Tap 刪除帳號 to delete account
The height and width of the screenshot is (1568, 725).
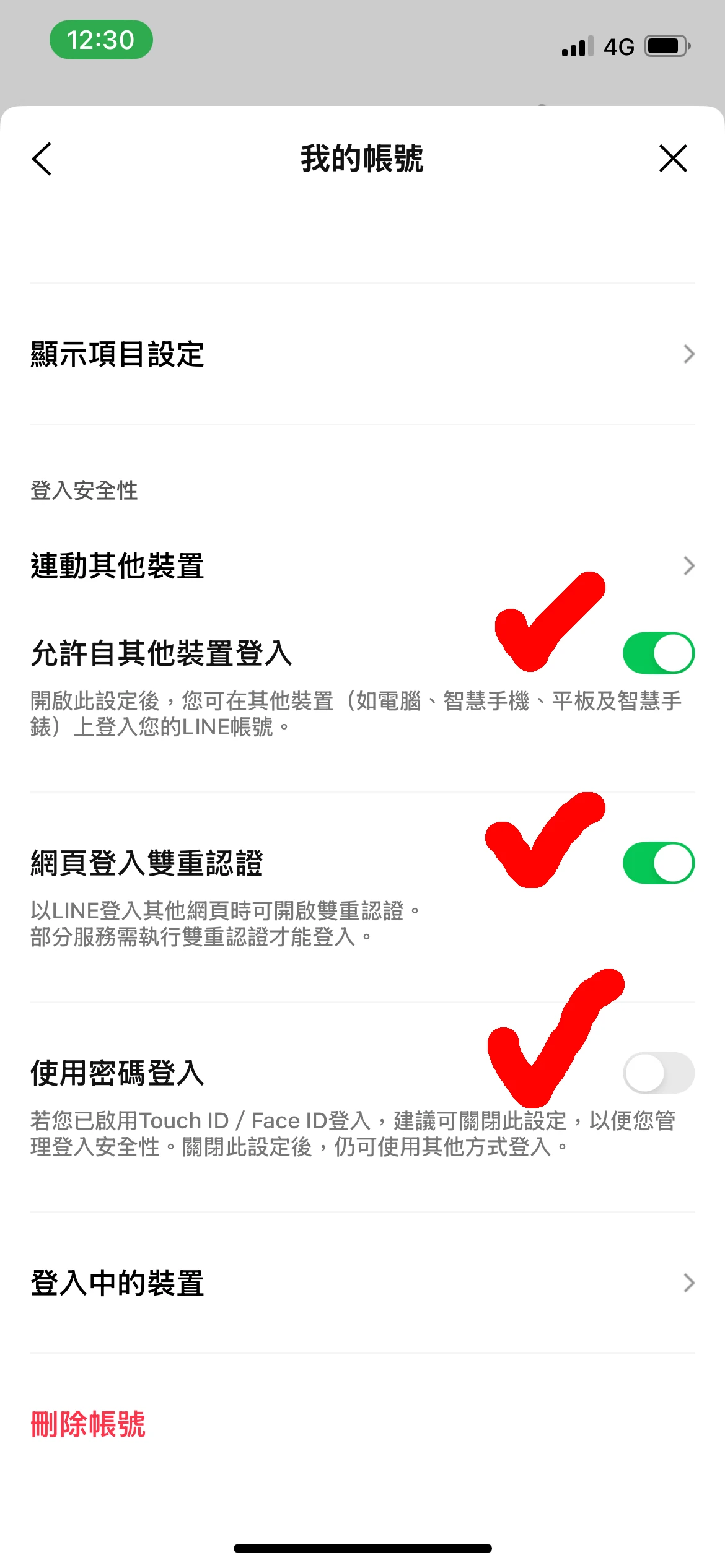88,1424
